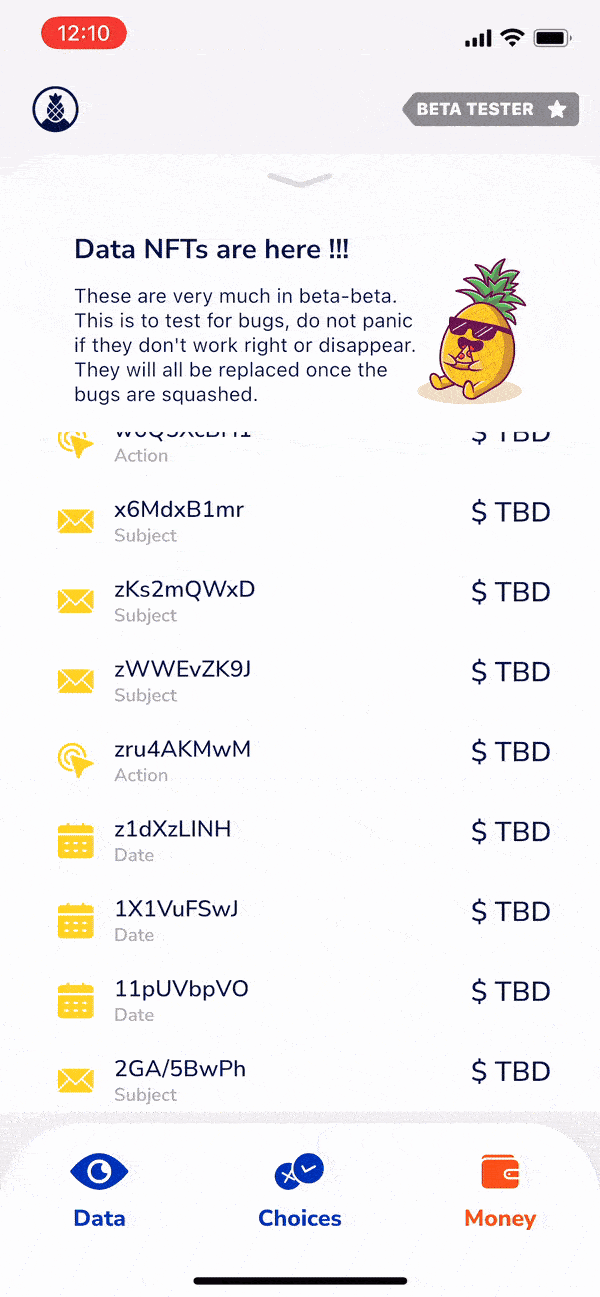Open the x6MdxB1mr Subject NFT
The width and height of the screenshot is (600, 1297).
pyautogui.click(x=300, y=521)
